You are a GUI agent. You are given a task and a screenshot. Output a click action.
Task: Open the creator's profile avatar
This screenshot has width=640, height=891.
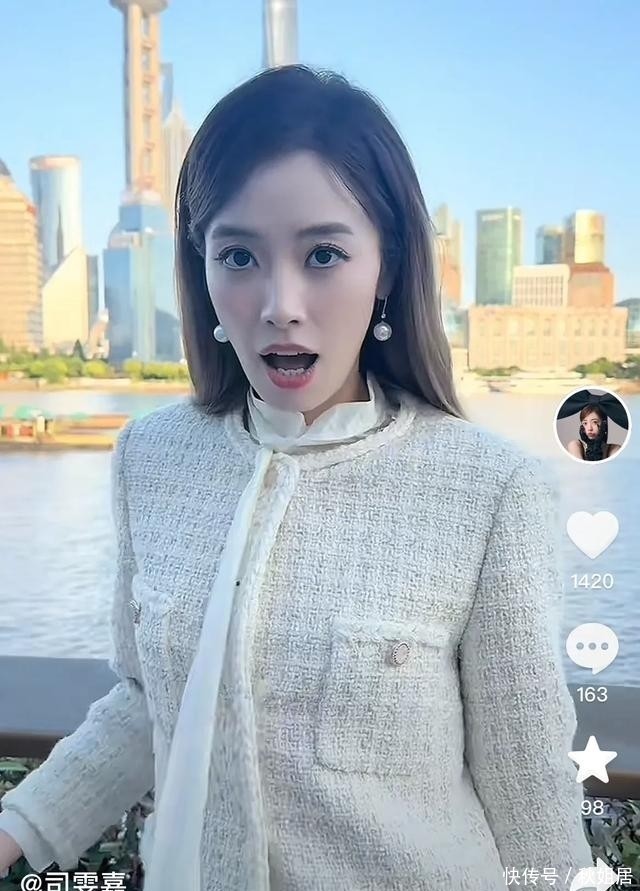coord(592,425)
